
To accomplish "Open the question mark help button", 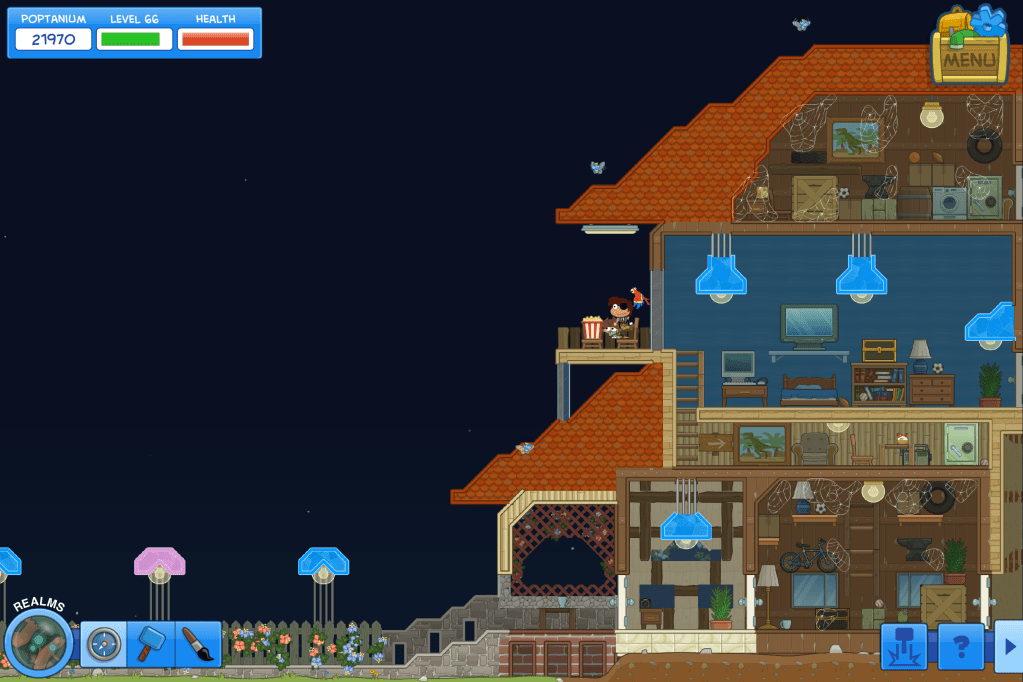I will 960,647.
